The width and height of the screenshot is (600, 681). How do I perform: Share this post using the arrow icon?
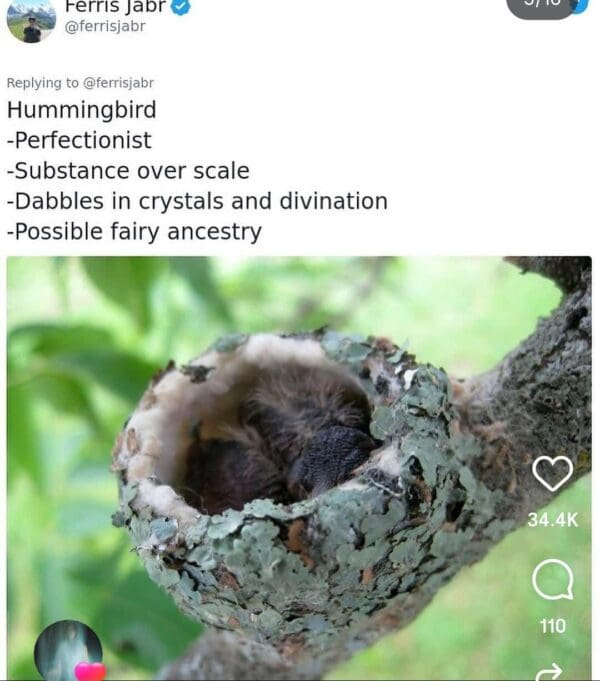551,670
